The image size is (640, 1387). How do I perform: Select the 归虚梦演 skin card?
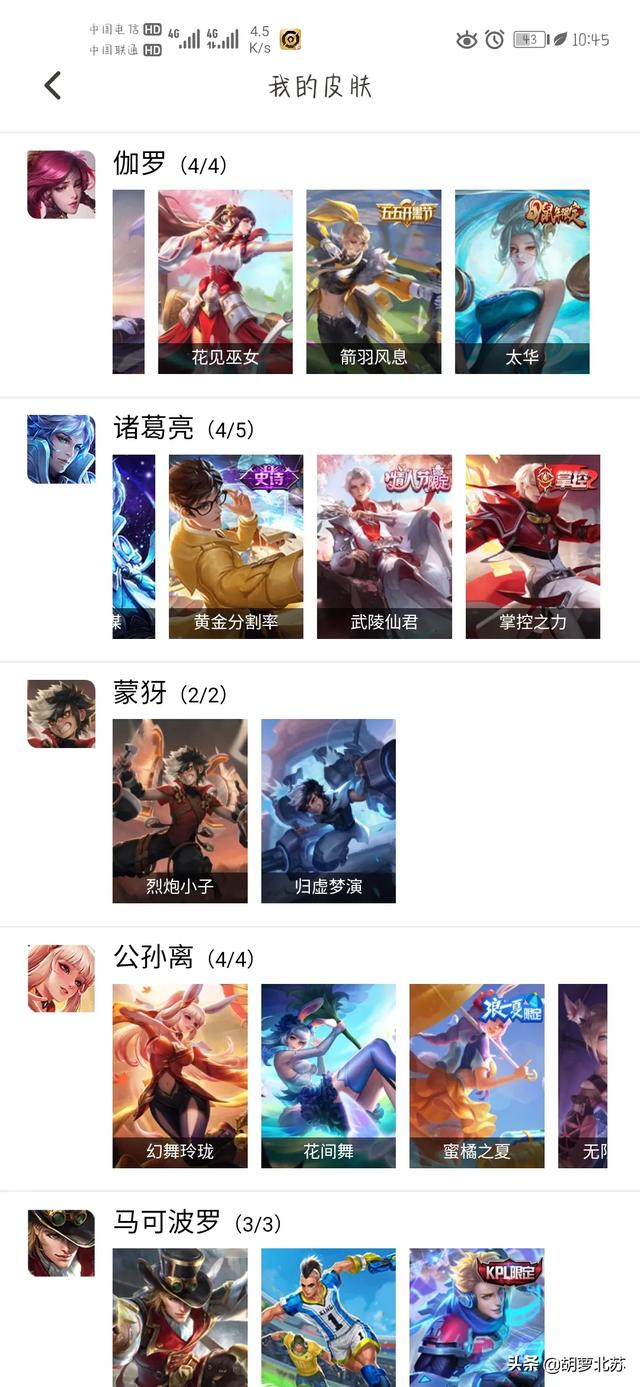[328, 811]
